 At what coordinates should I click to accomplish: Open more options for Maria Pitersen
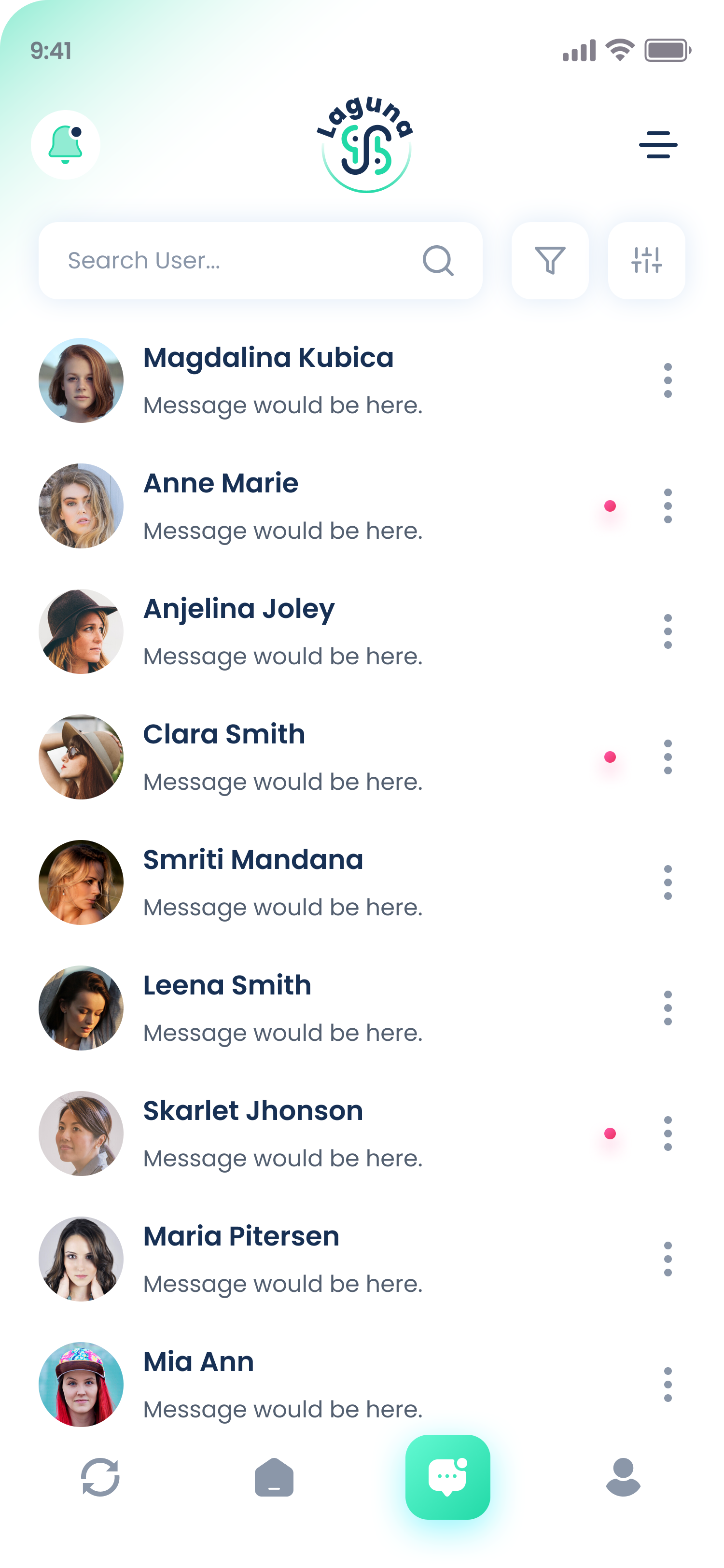(x=668, y=1259)
